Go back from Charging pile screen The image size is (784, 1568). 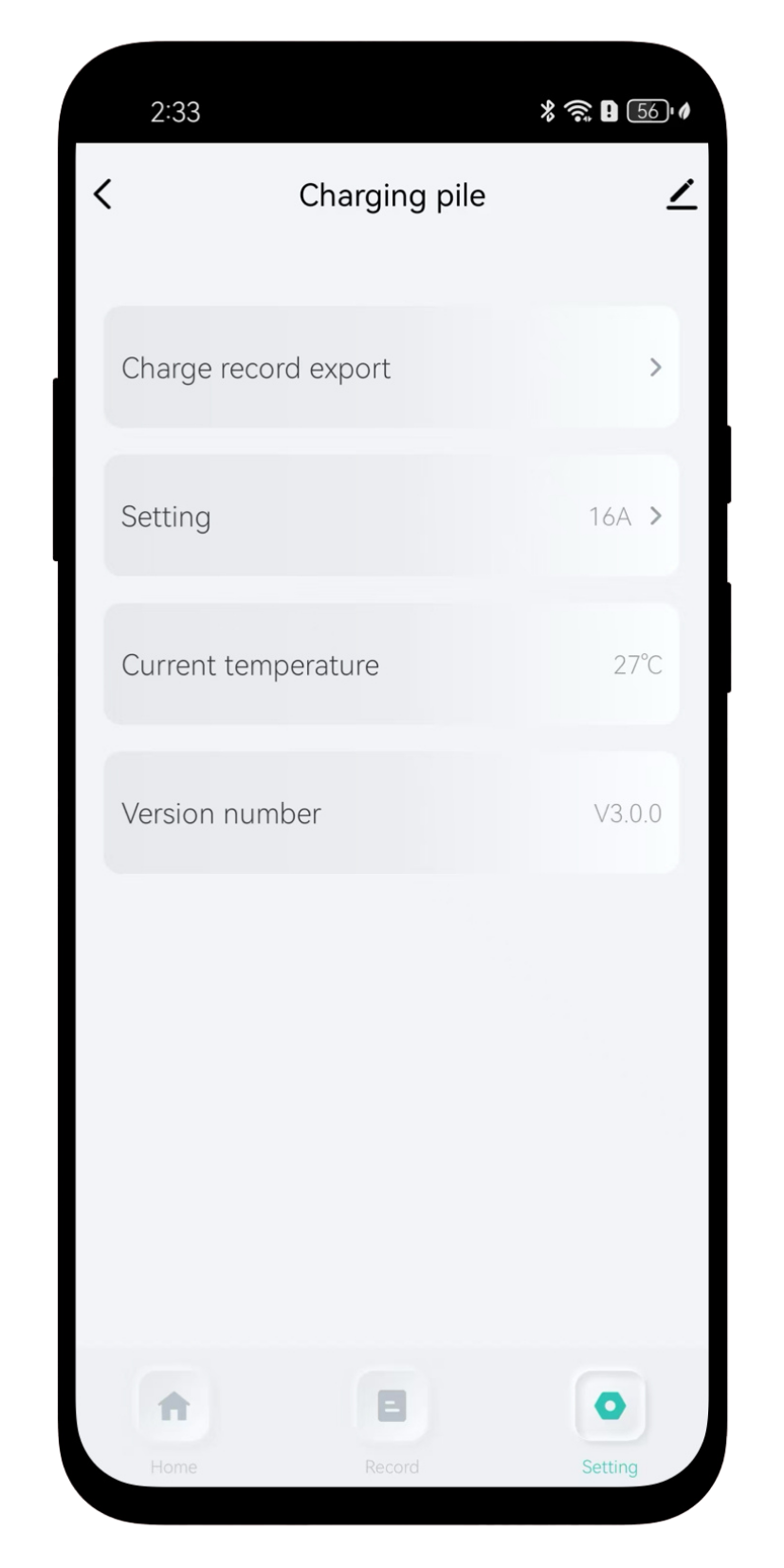[103, 194]
